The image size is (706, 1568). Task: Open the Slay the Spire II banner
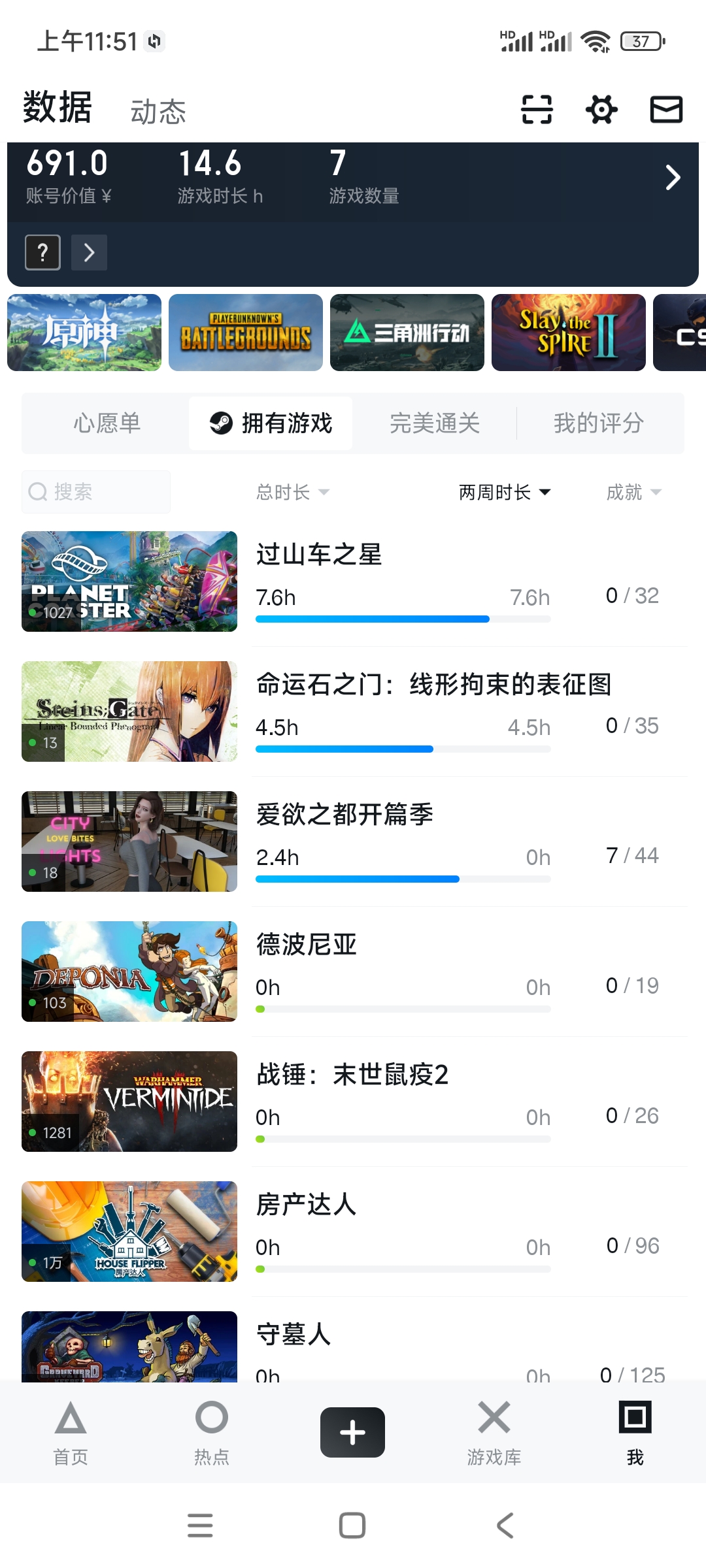point(569,333)
